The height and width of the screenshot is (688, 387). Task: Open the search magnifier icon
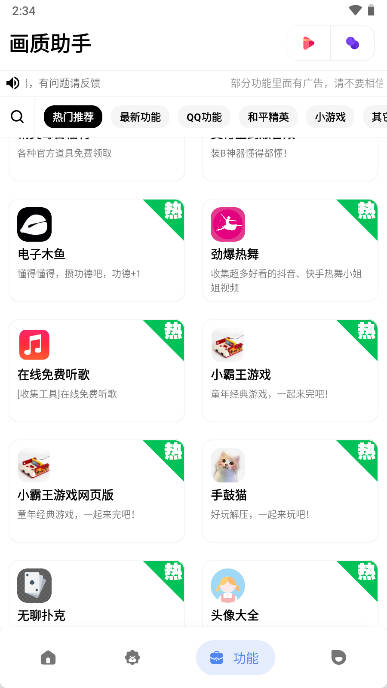pyautogui.click(x=17, y=117)
